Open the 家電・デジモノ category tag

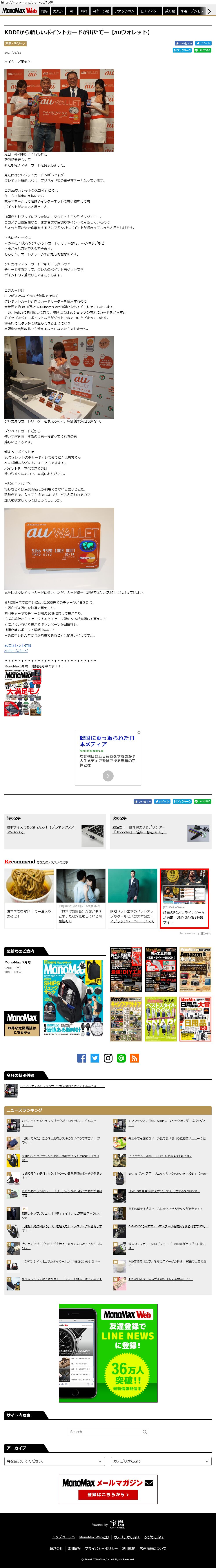[x=15, y=44]
